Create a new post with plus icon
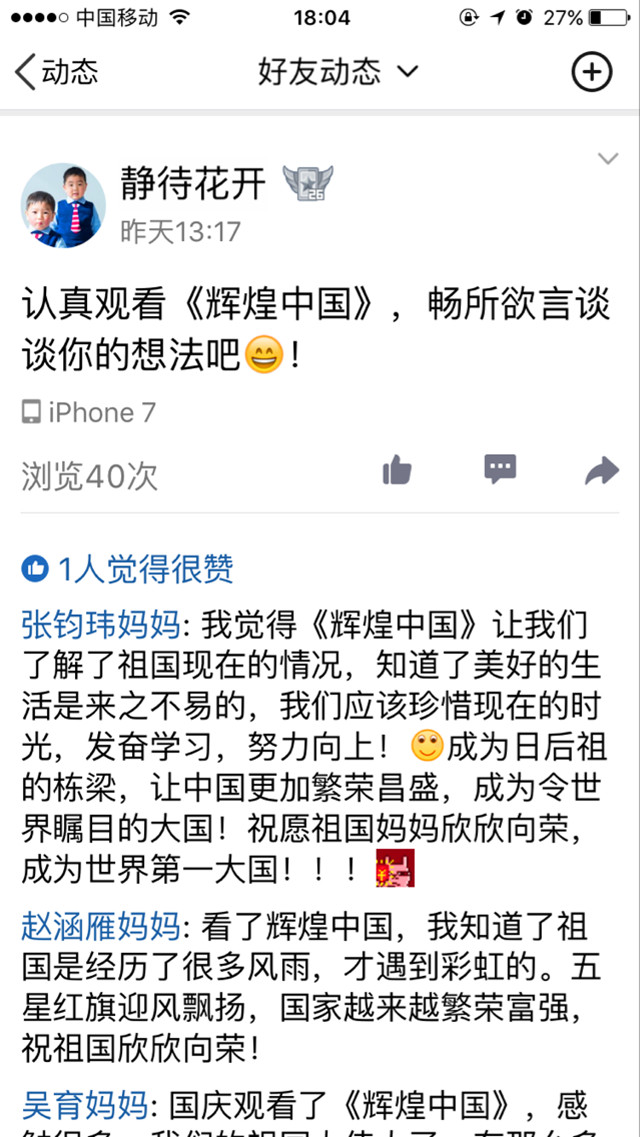 pos(591,72)
